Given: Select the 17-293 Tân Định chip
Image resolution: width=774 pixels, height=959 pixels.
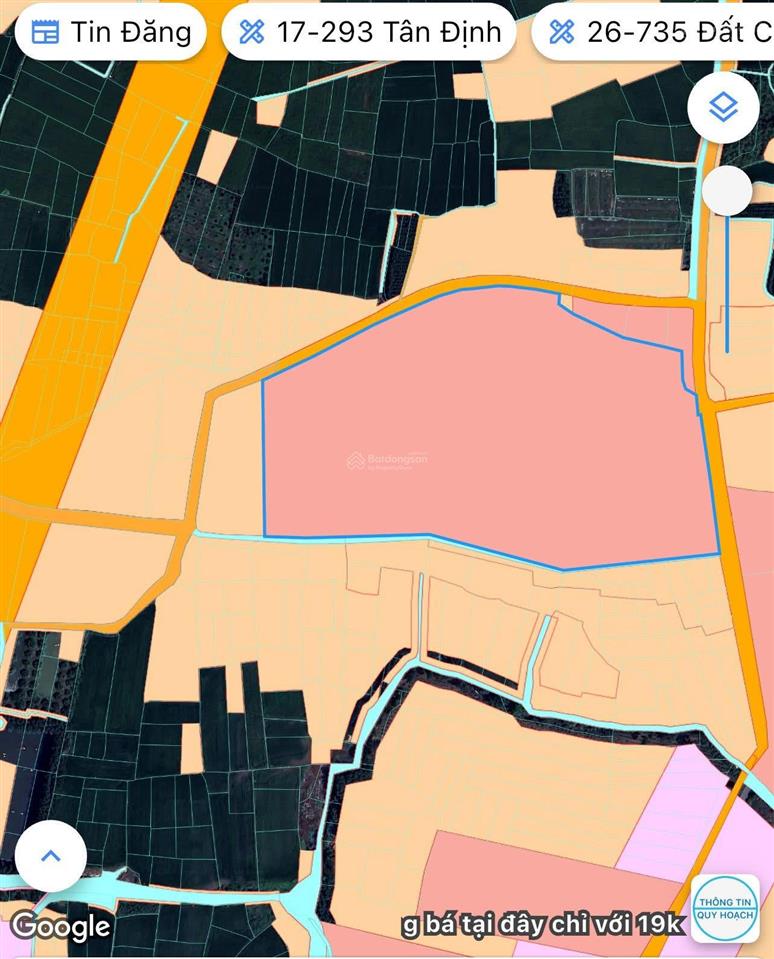Looking at the screenshot, I should (x=368, y=32).
